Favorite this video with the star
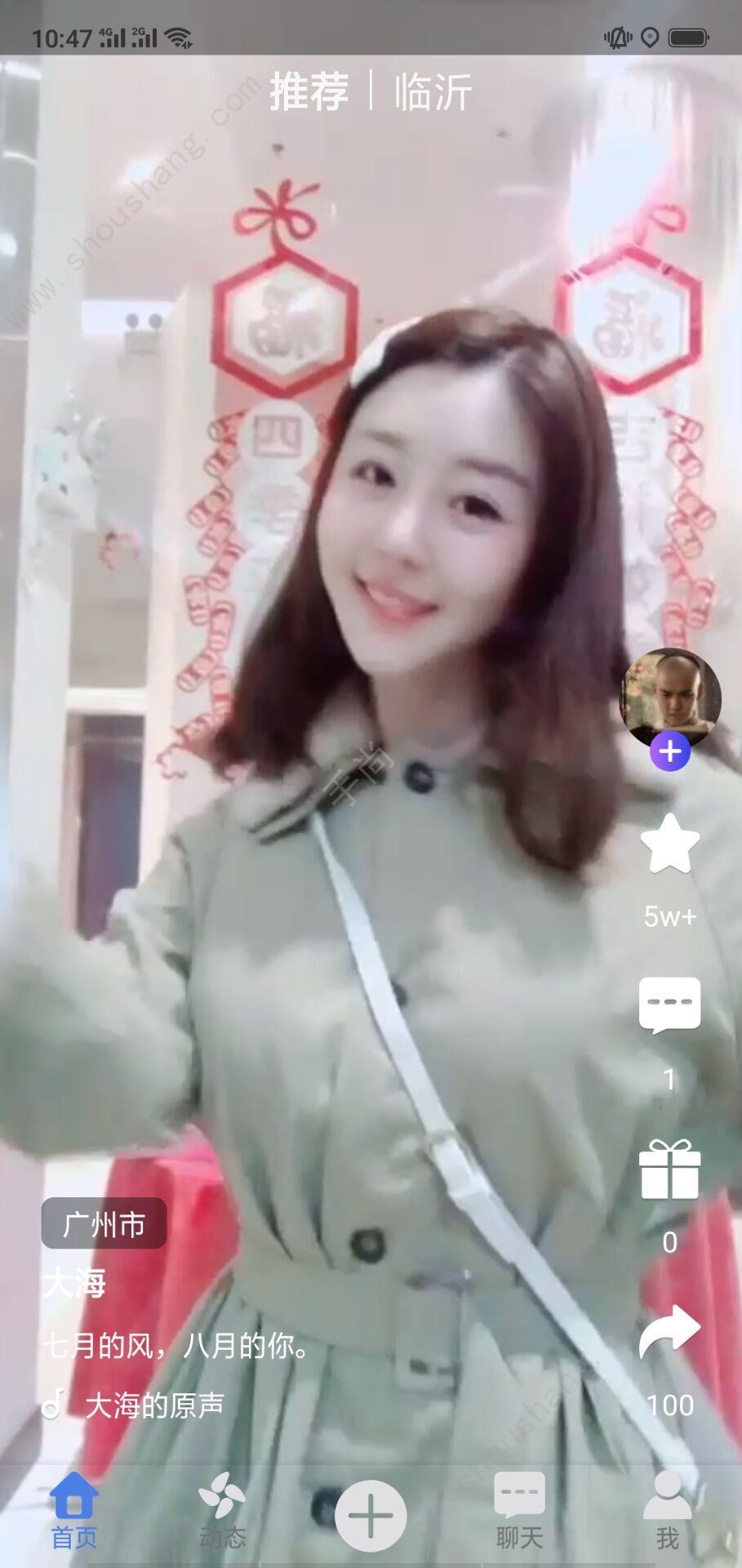The image size is (742, 1568). [670, 845]
